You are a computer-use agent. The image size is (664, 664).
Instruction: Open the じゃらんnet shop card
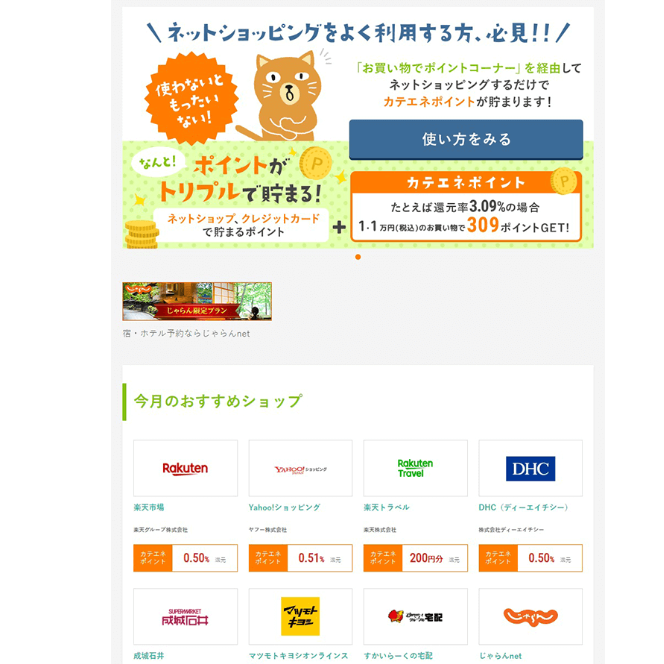[530, 616]
